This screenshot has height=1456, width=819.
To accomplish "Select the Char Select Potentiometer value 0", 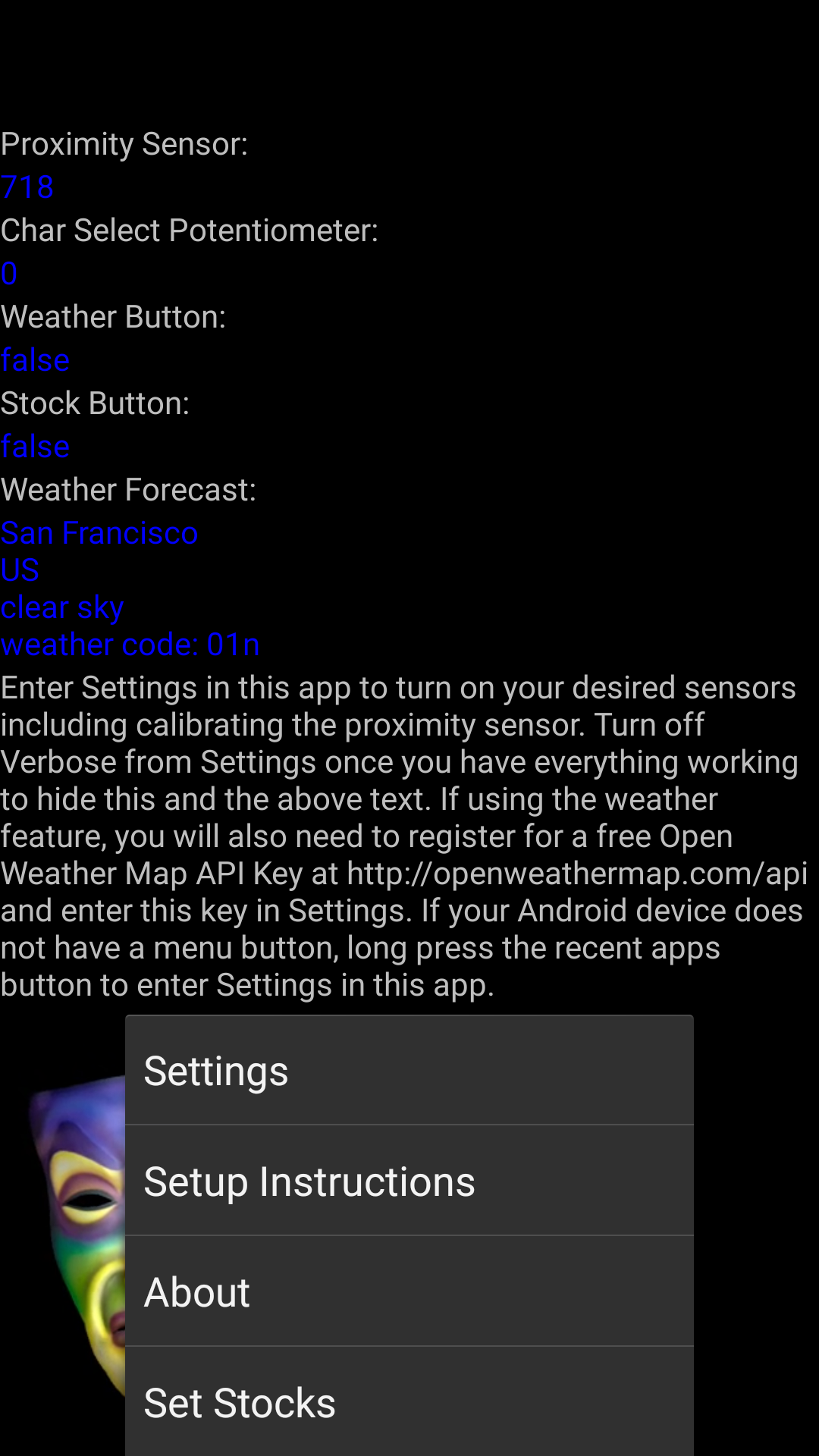I will pos(9,273).
